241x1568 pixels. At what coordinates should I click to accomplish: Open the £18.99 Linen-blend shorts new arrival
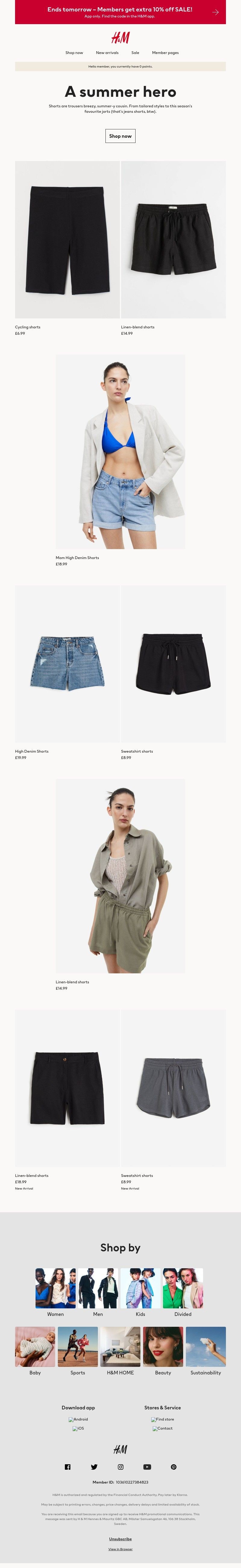pyautogui.click(x=67, y=1088)
